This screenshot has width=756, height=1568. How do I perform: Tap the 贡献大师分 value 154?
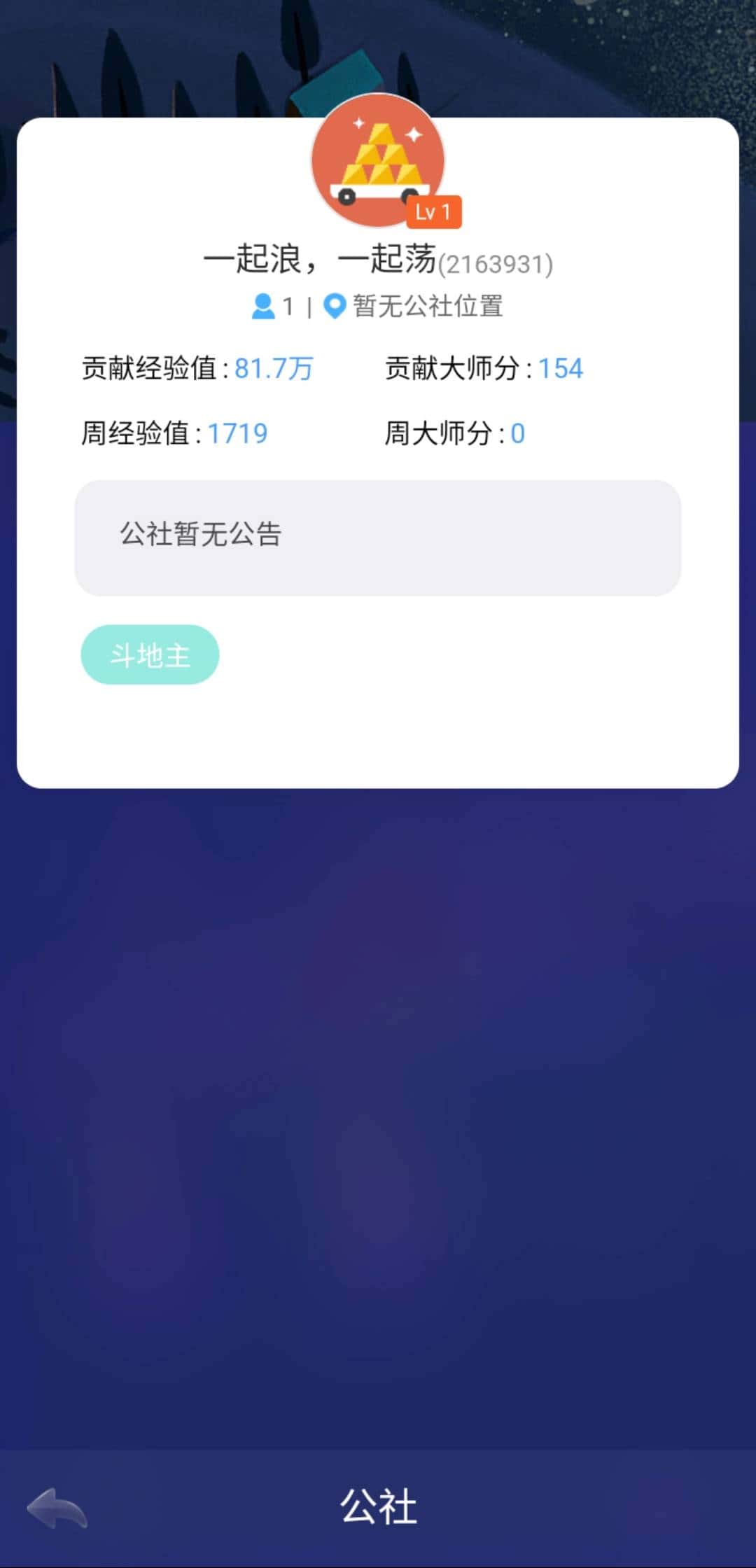click(x=560, y=368)
